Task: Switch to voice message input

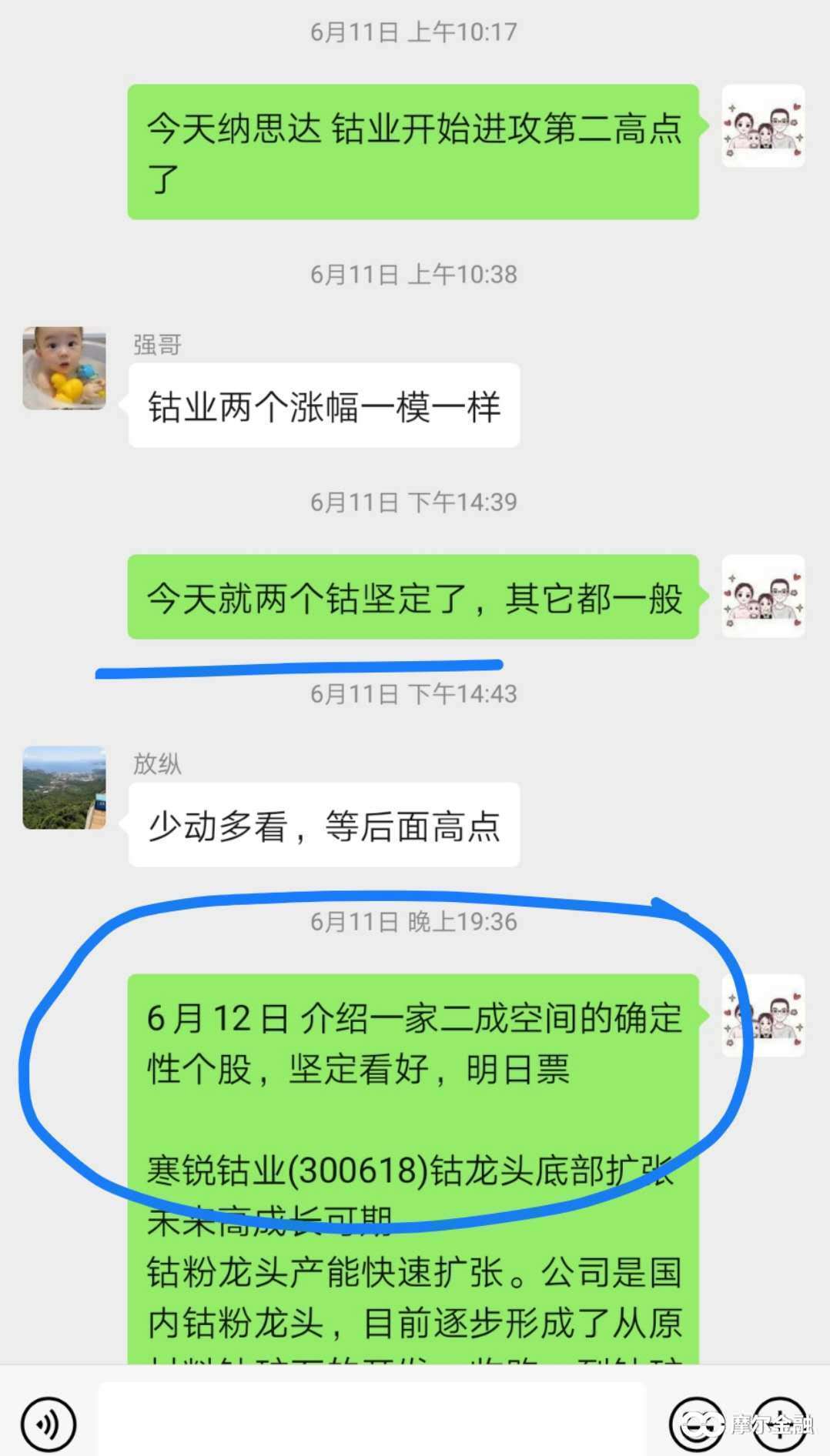Action: tap(49, 1423)
